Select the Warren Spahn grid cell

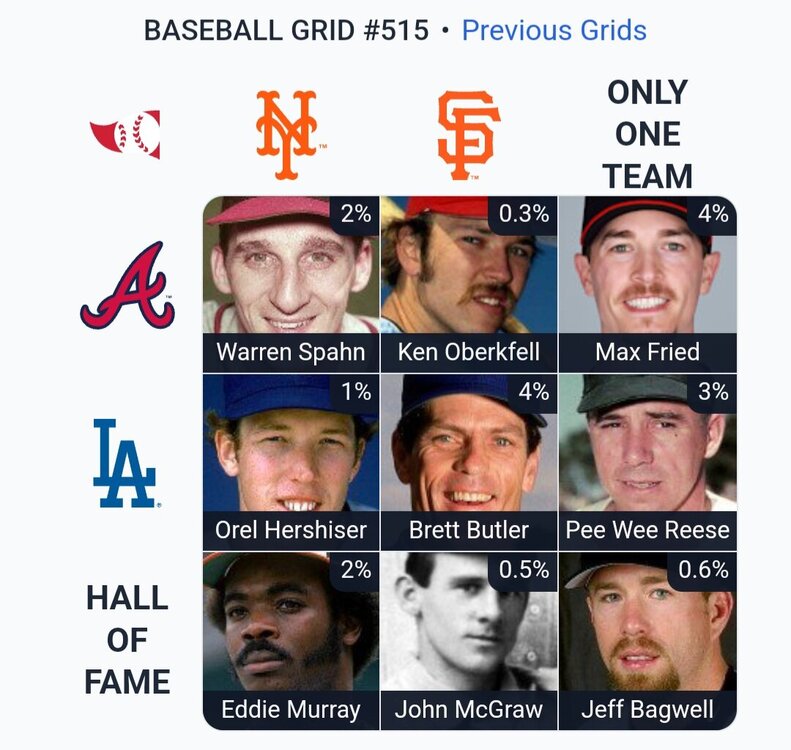291,284
